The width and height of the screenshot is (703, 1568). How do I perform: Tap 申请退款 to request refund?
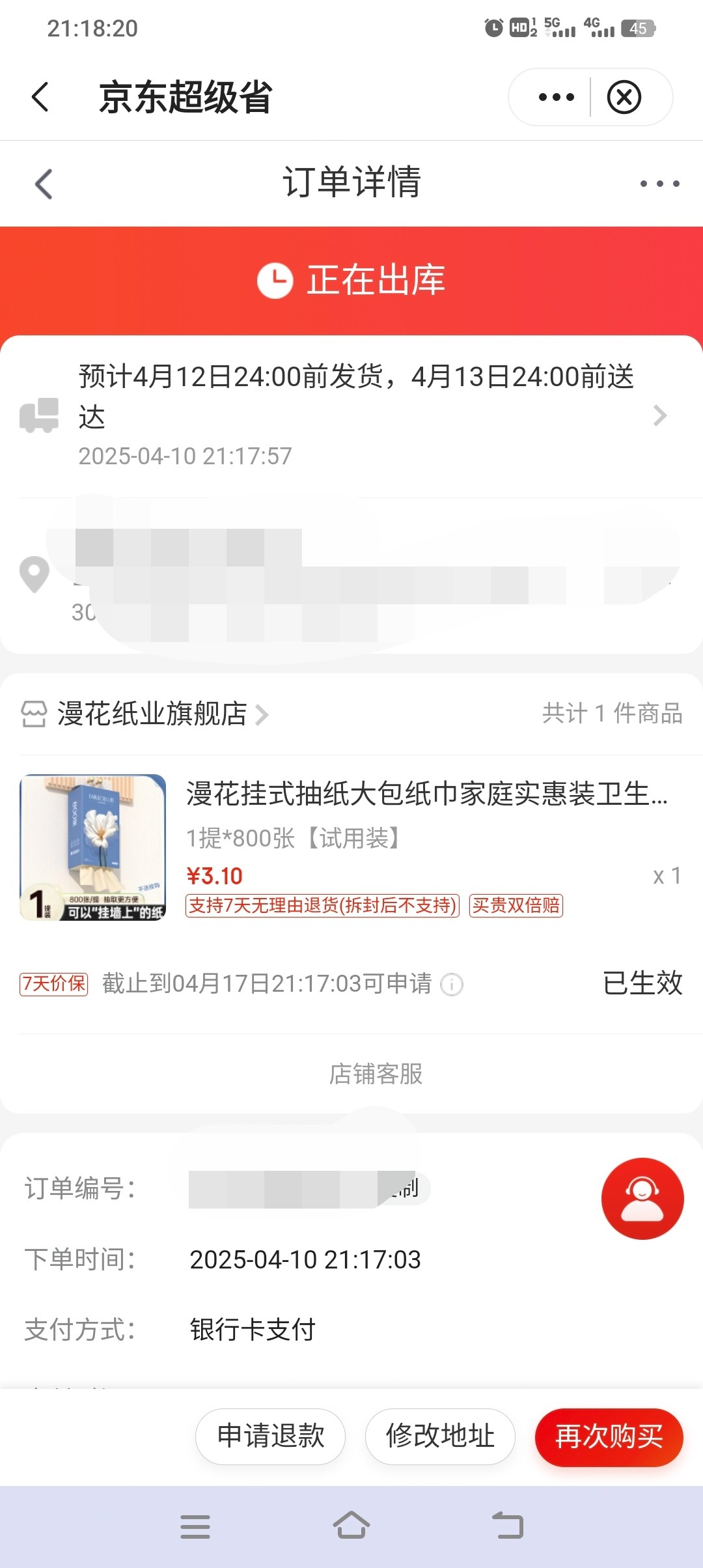pyautogui.click(x=270, y=1436)
